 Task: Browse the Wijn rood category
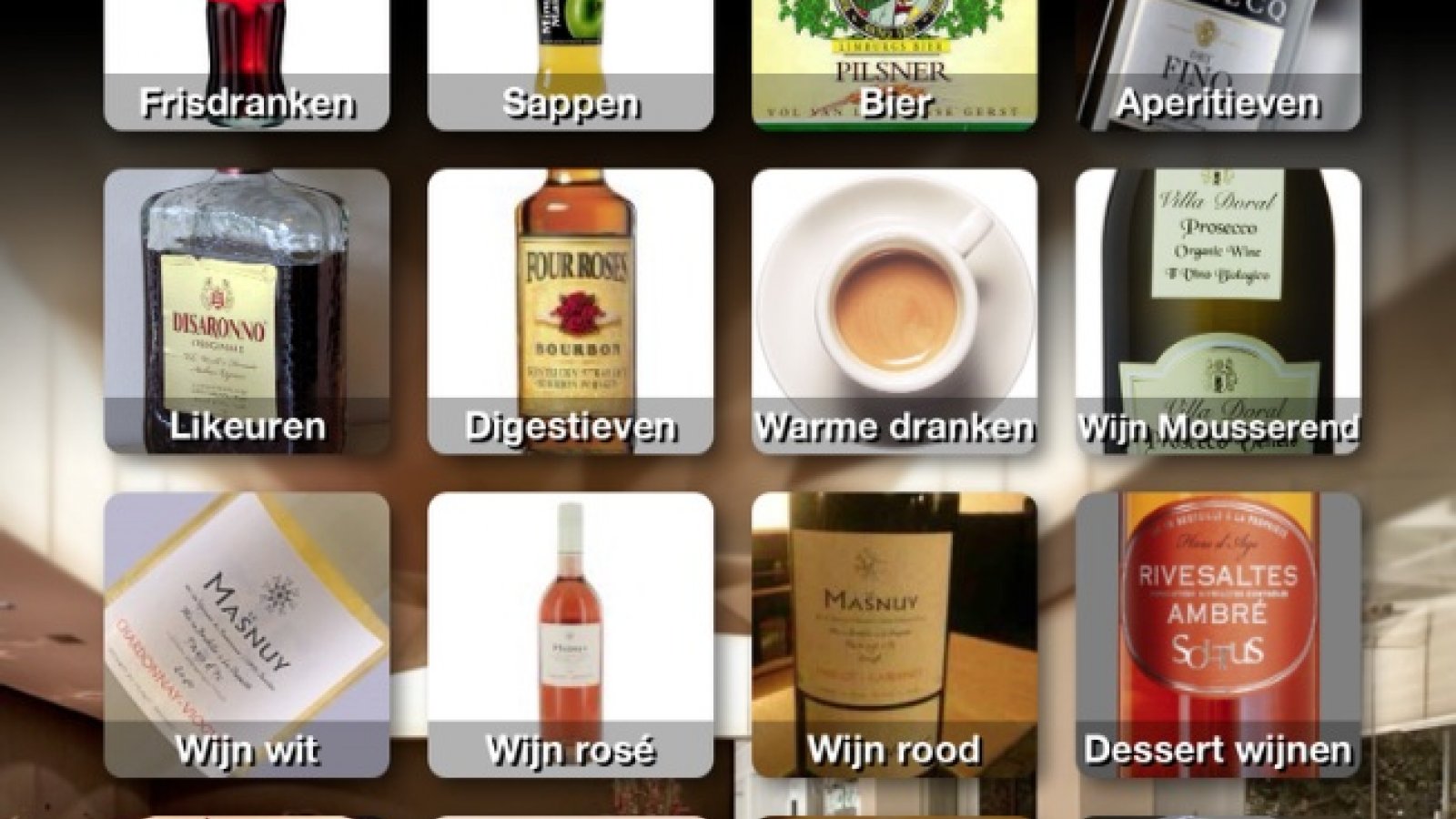[x=895, y=634]
